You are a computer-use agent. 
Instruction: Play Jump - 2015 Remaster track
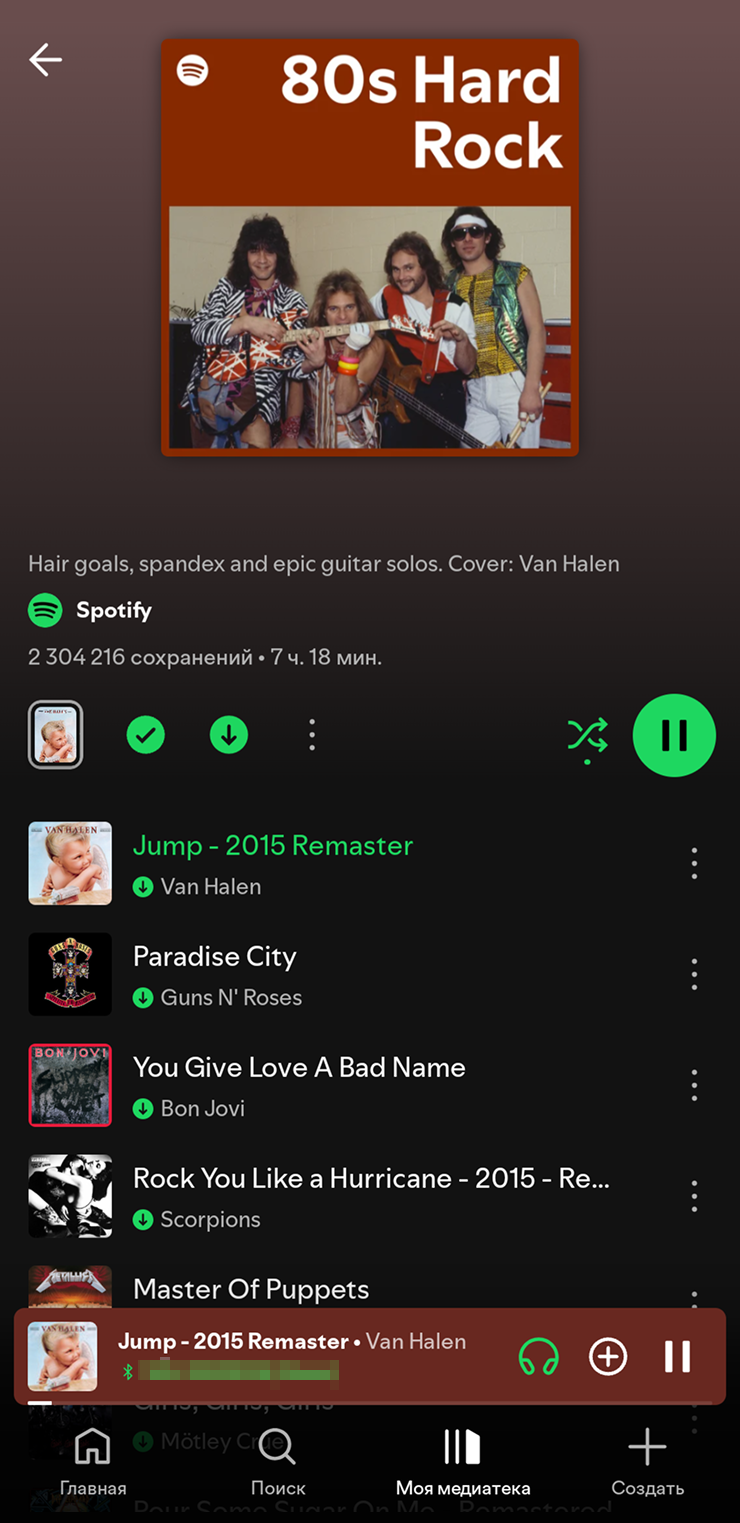(x=272, y=846)
